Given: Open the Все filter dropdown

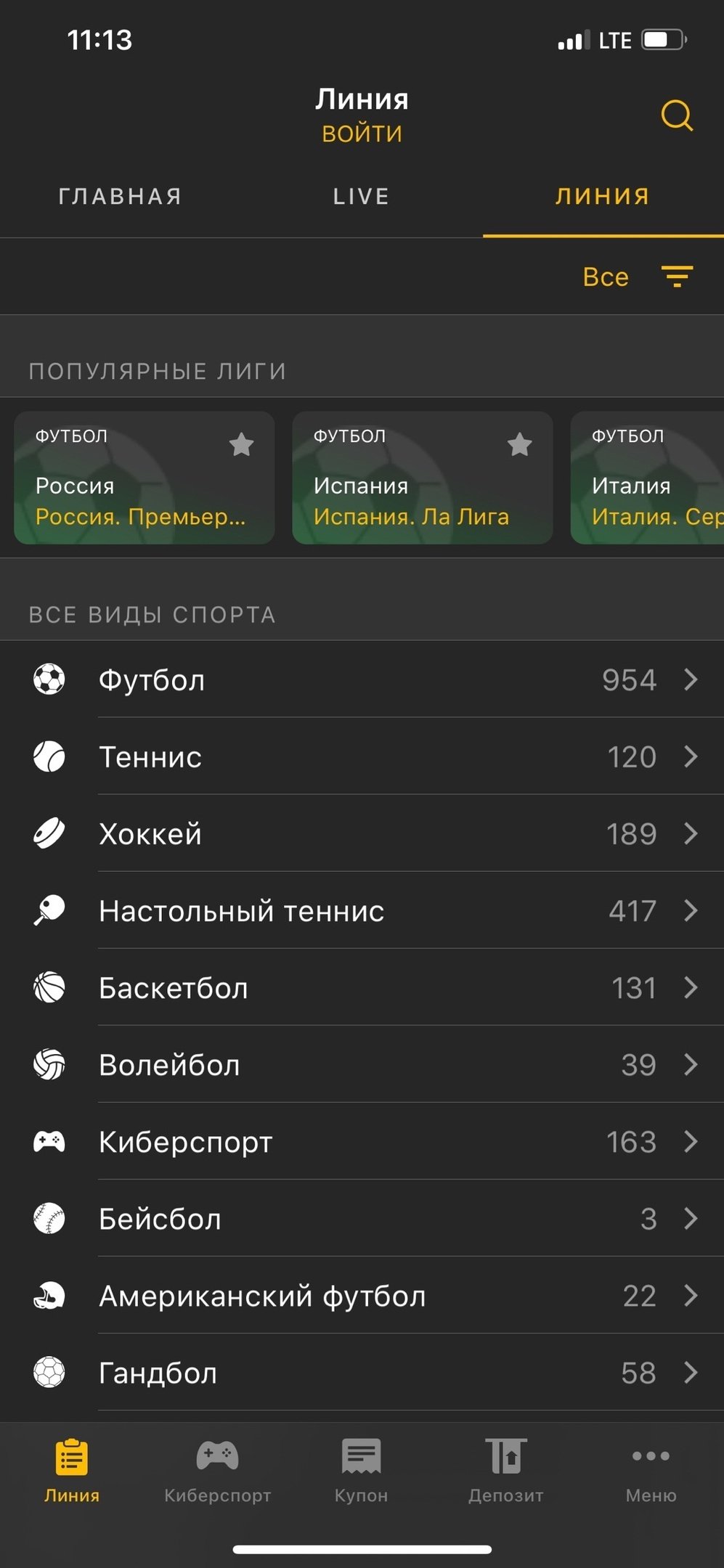Looking at the screenshot, I should [x=638, y=277].
